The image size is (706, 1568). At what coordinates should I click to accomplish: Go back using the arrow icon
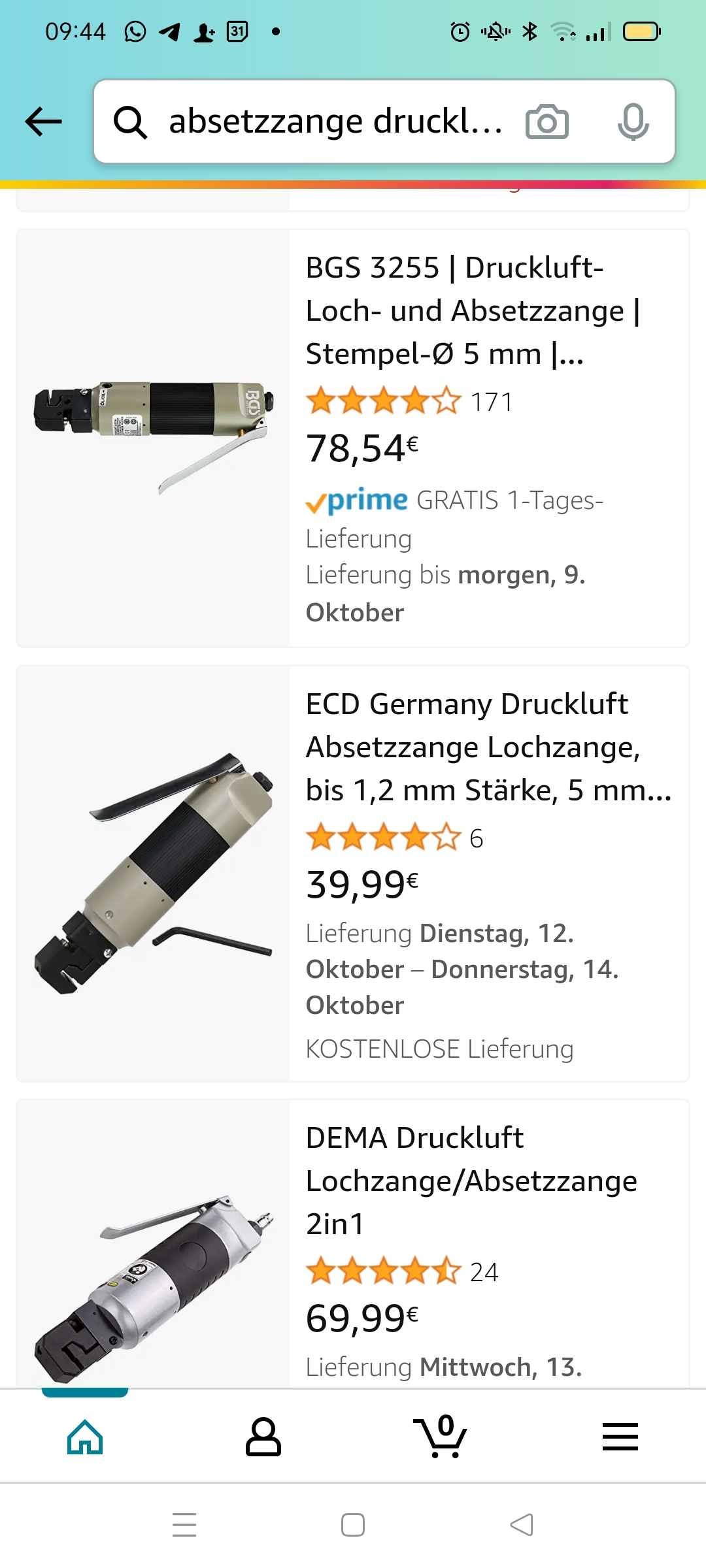click(44, 122)
